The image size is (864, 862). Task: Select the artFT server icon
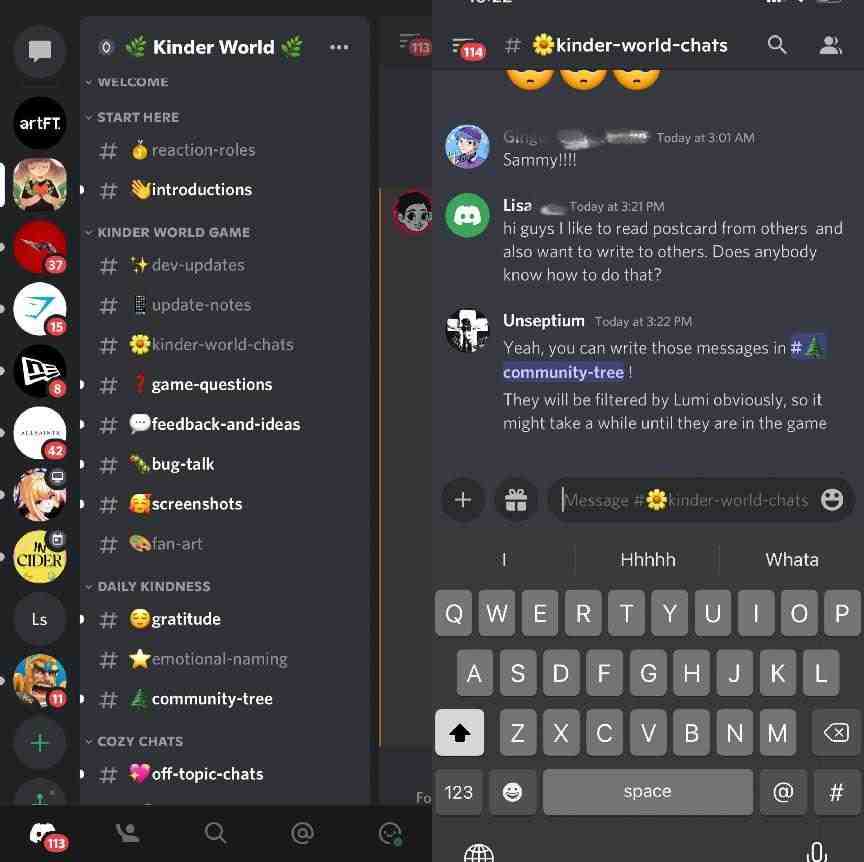pos(40,124)
